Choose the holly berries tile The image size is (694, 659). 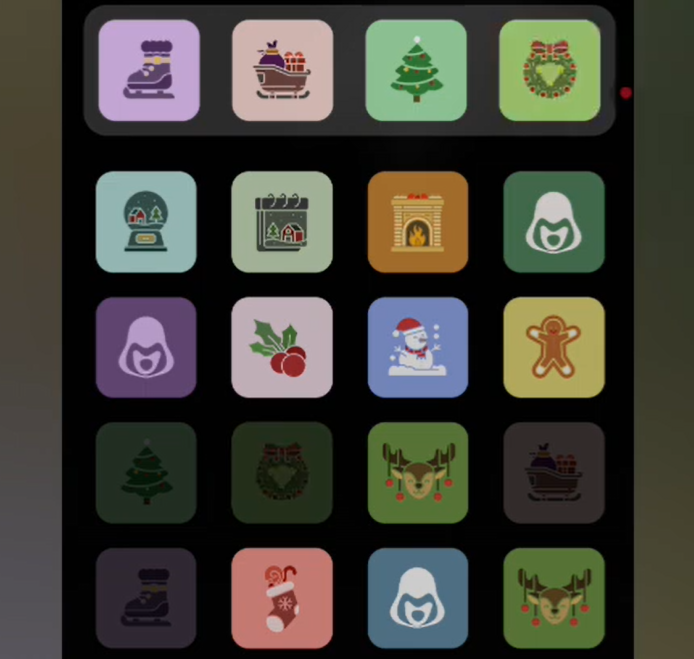pyautogui.click(x=282, y=347)
